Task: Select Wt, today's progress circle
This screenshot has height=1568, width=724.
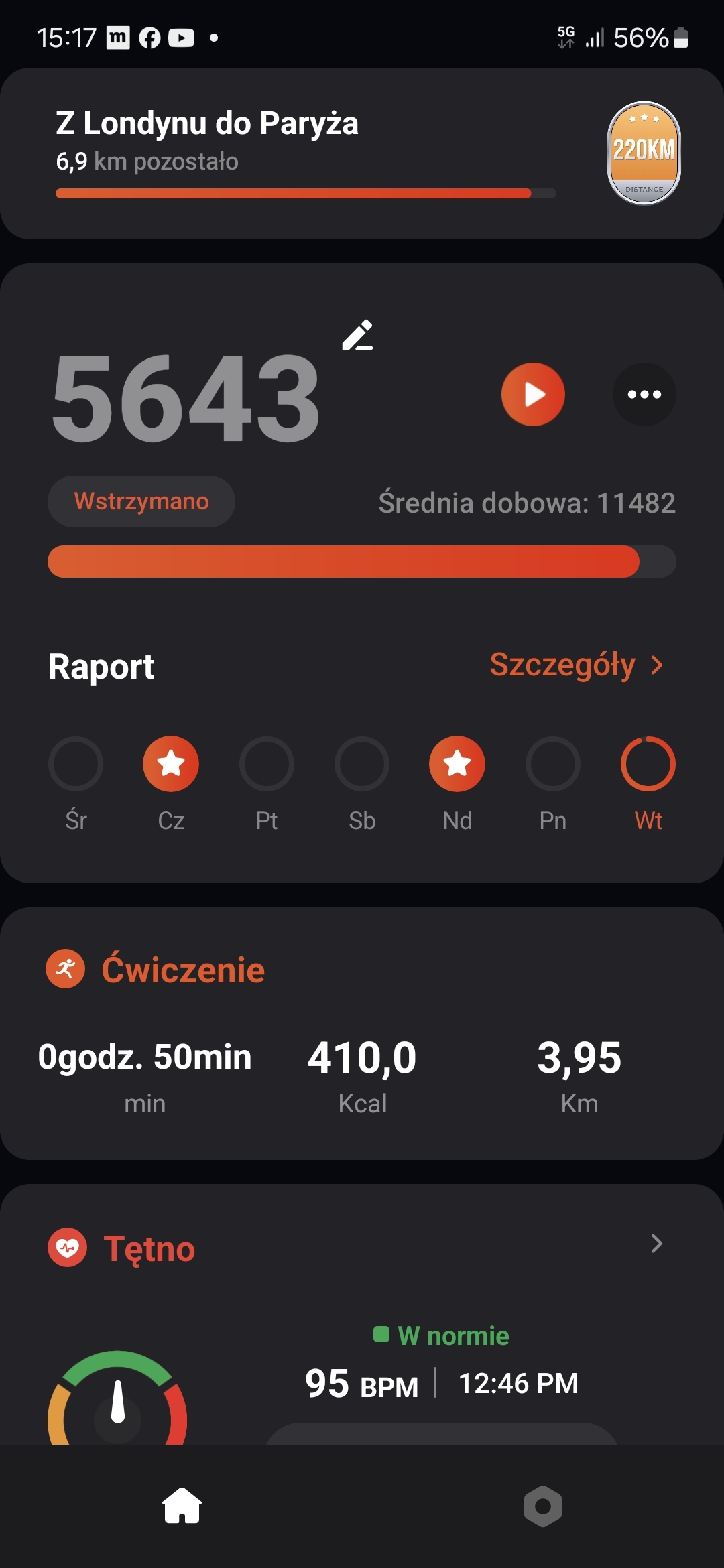Action: [648, 764]
